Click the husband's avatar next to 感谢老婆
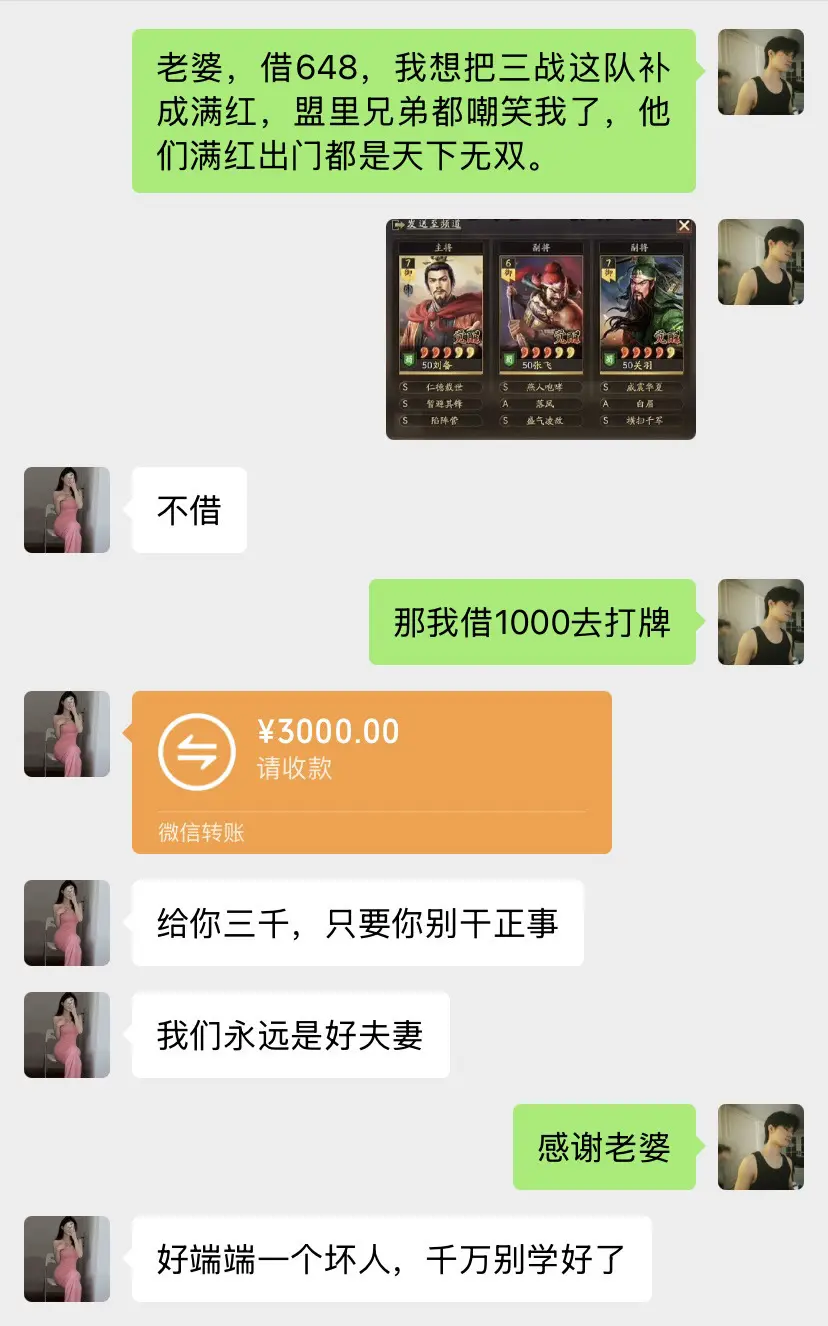The height and width of the screenshot is (1326, 828). point(760,1147)
